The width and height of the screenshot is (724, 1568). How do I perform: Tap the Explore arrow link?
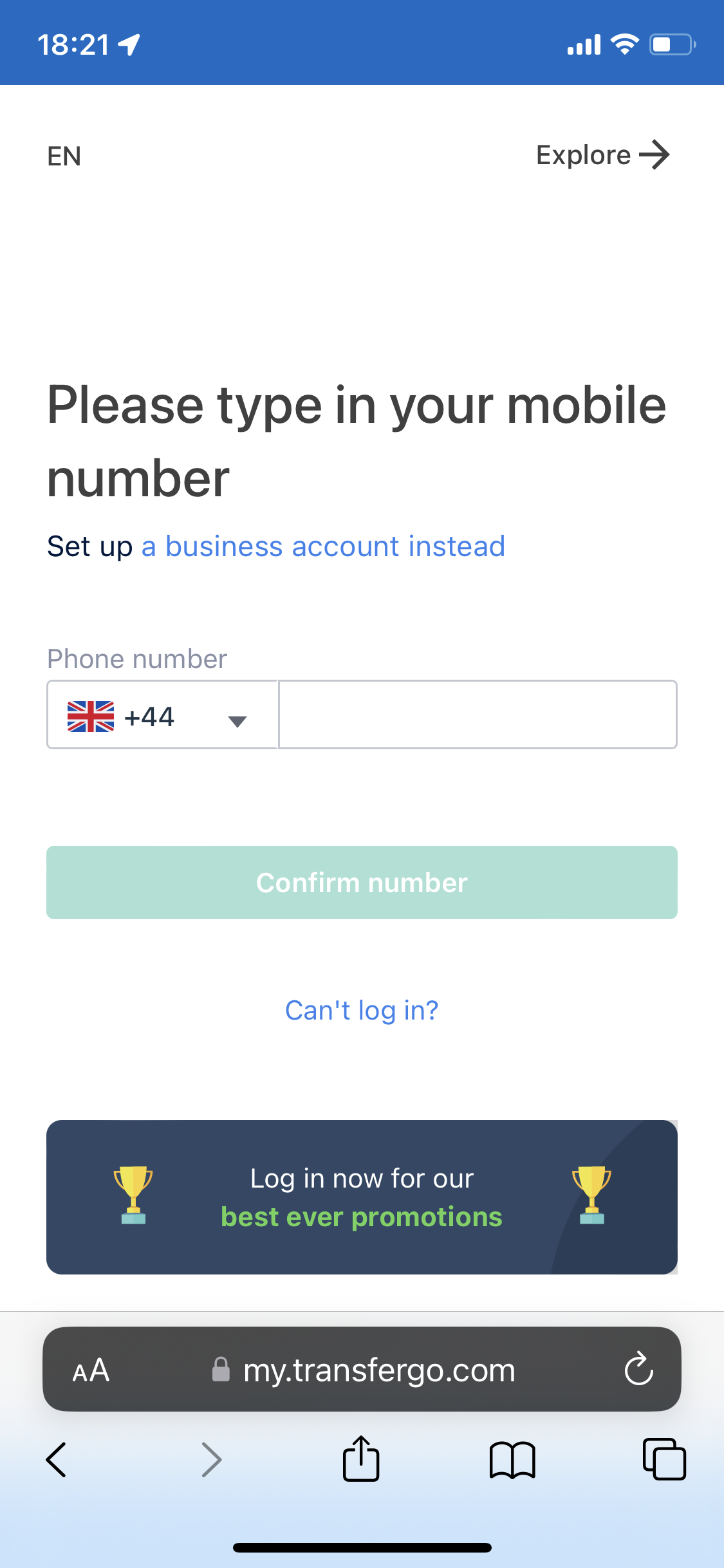point(602,155)
